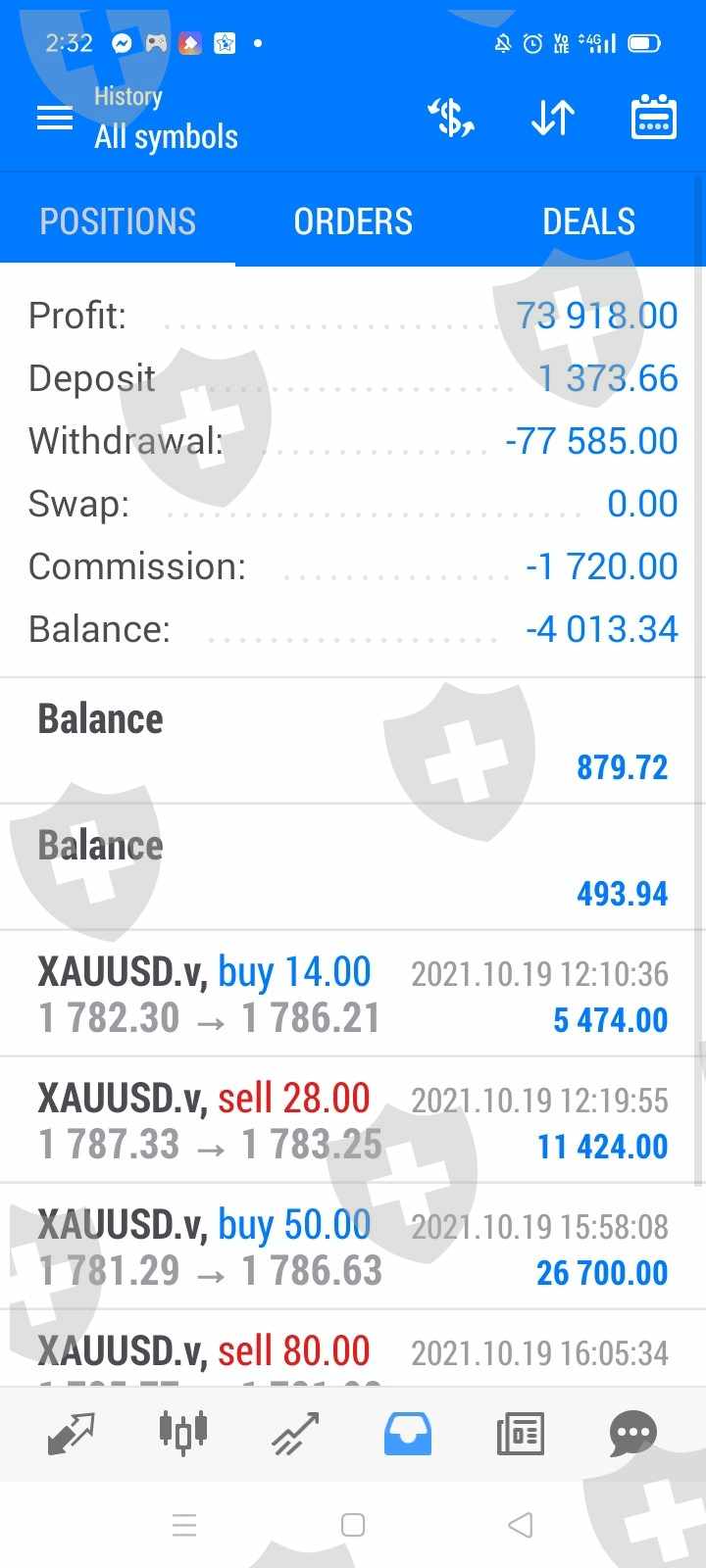The height and width of the screenshot is (1568, 706).
Task: Go to the News tab
Action: pos(520,1434)
